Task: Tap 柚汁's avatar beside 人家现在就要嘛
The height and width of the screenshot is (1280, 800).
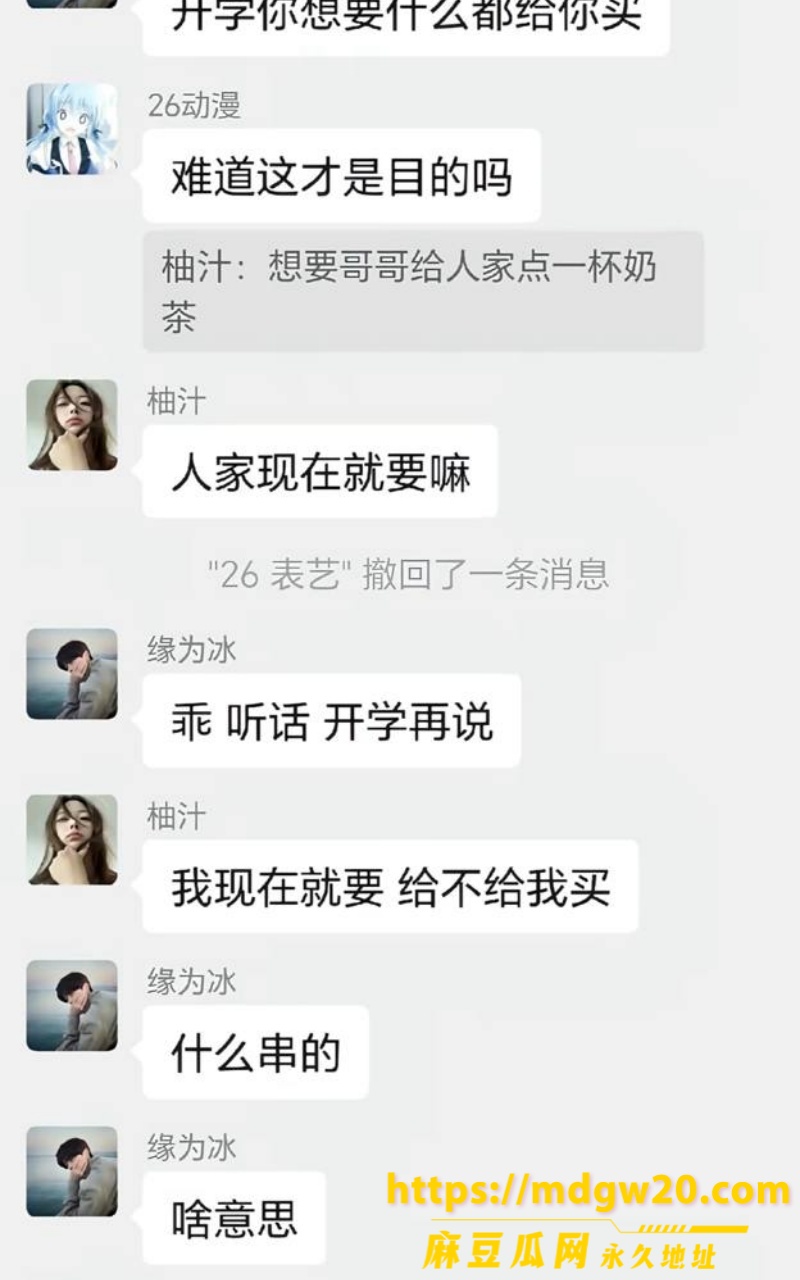Action: click(x=72, y=425)
